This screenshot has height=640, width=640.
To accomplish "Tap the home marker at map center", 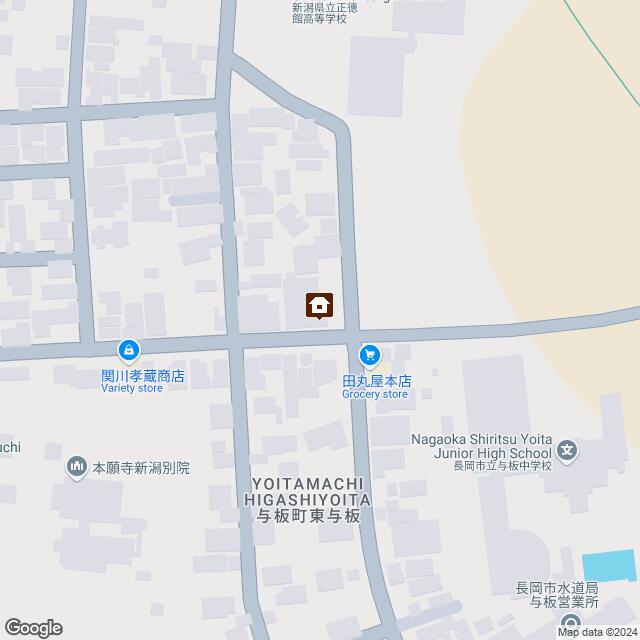I will pos(320,305).
